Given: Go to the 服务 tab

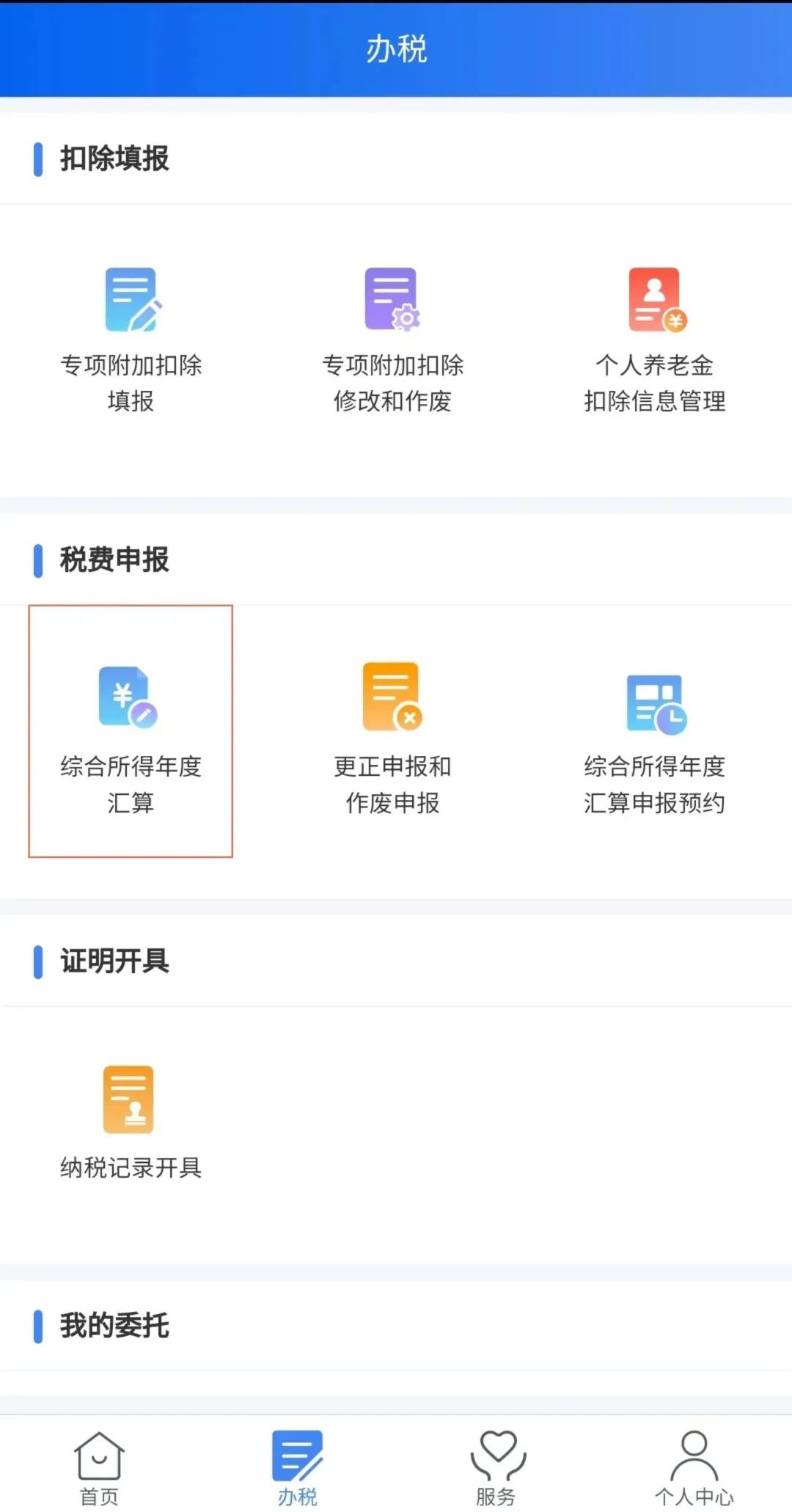Looking at the screenshot, I should click(x=496, y=1467).
